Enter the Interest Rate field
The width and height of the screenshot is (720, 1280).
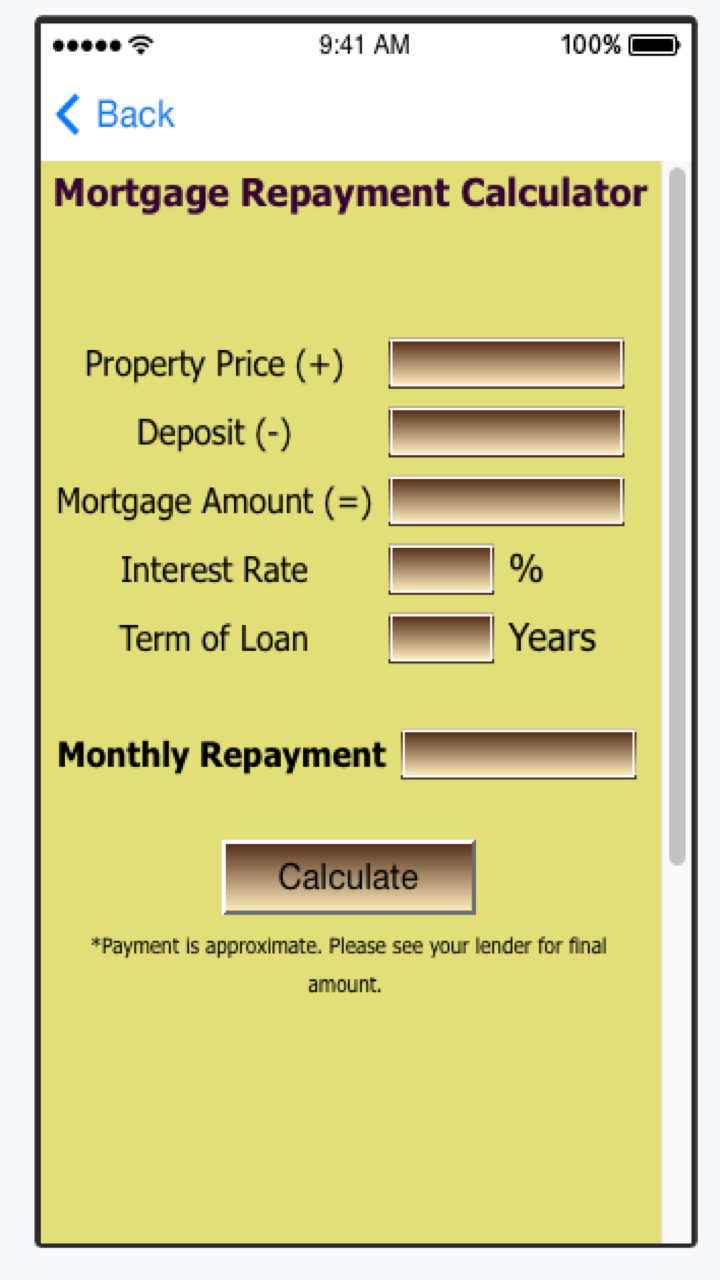point(441,569)
